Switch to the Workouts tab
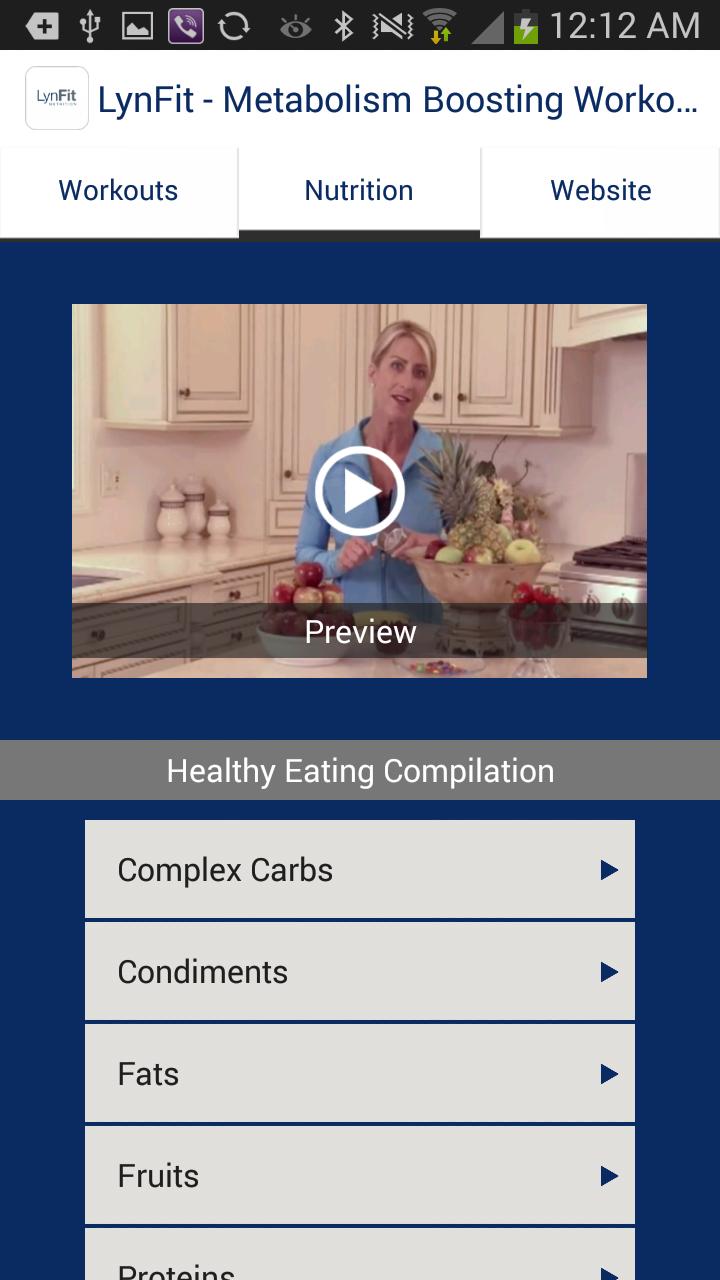The width and height of the screenshot is (720, 1280). tap(118, 191)
